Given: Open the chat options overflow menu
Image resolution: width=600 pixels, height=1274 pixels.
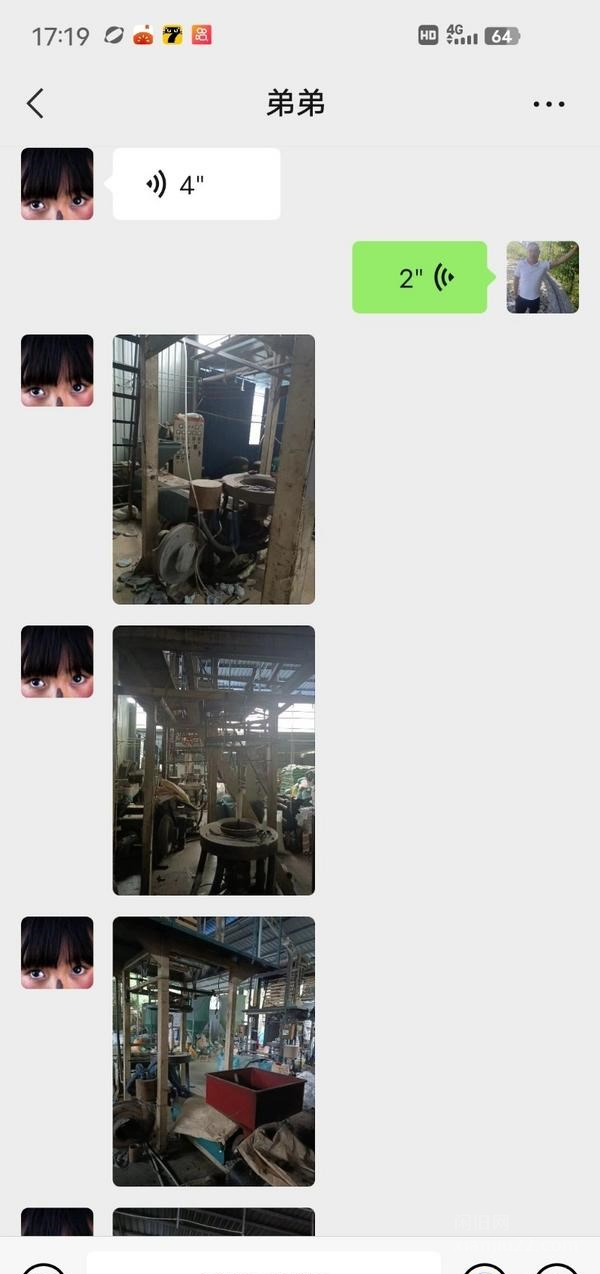Looking at the screenshot, I should click(548, 104).
